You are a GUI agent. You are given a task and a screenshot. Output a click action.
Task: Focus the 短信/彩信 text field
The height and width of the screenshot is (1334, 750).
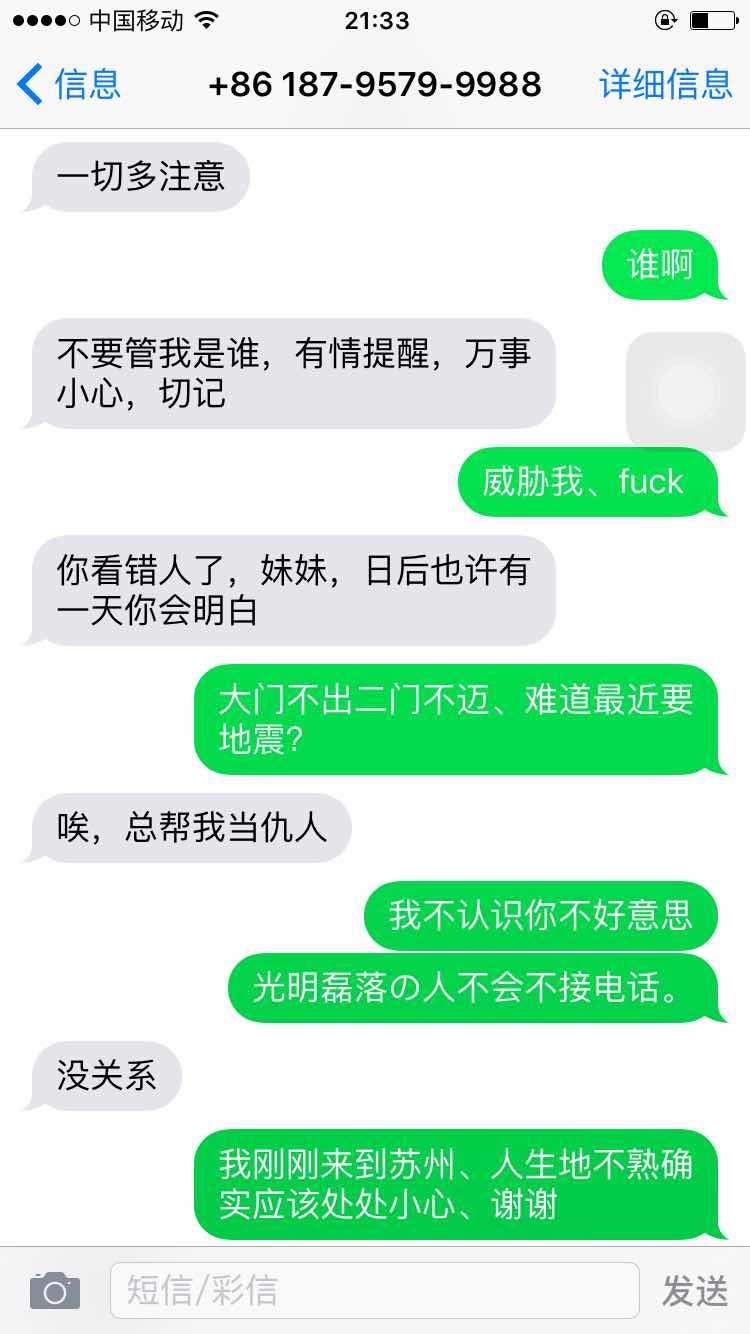tap(374, 1290)
